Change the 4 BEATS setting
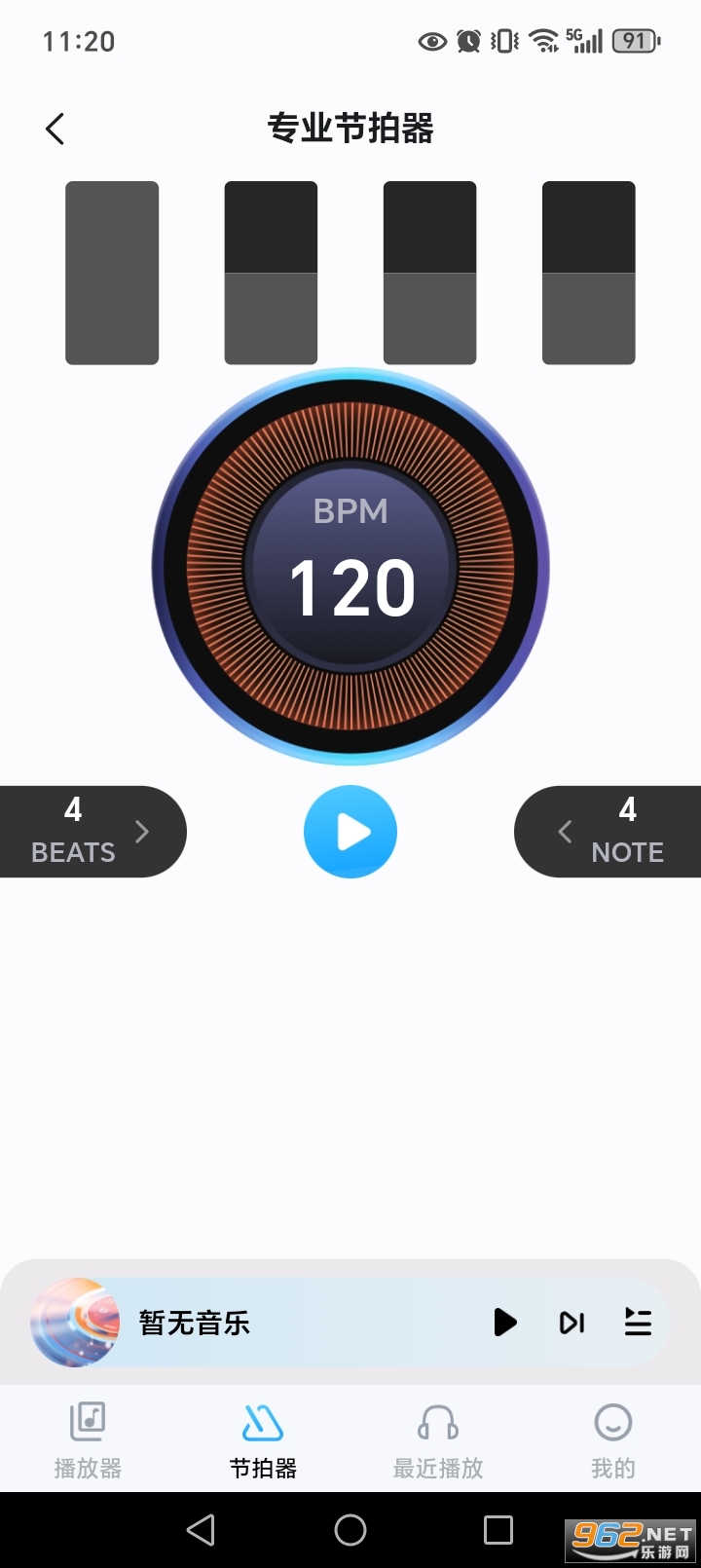This screenshot has height=1568, width=701. 92,832
